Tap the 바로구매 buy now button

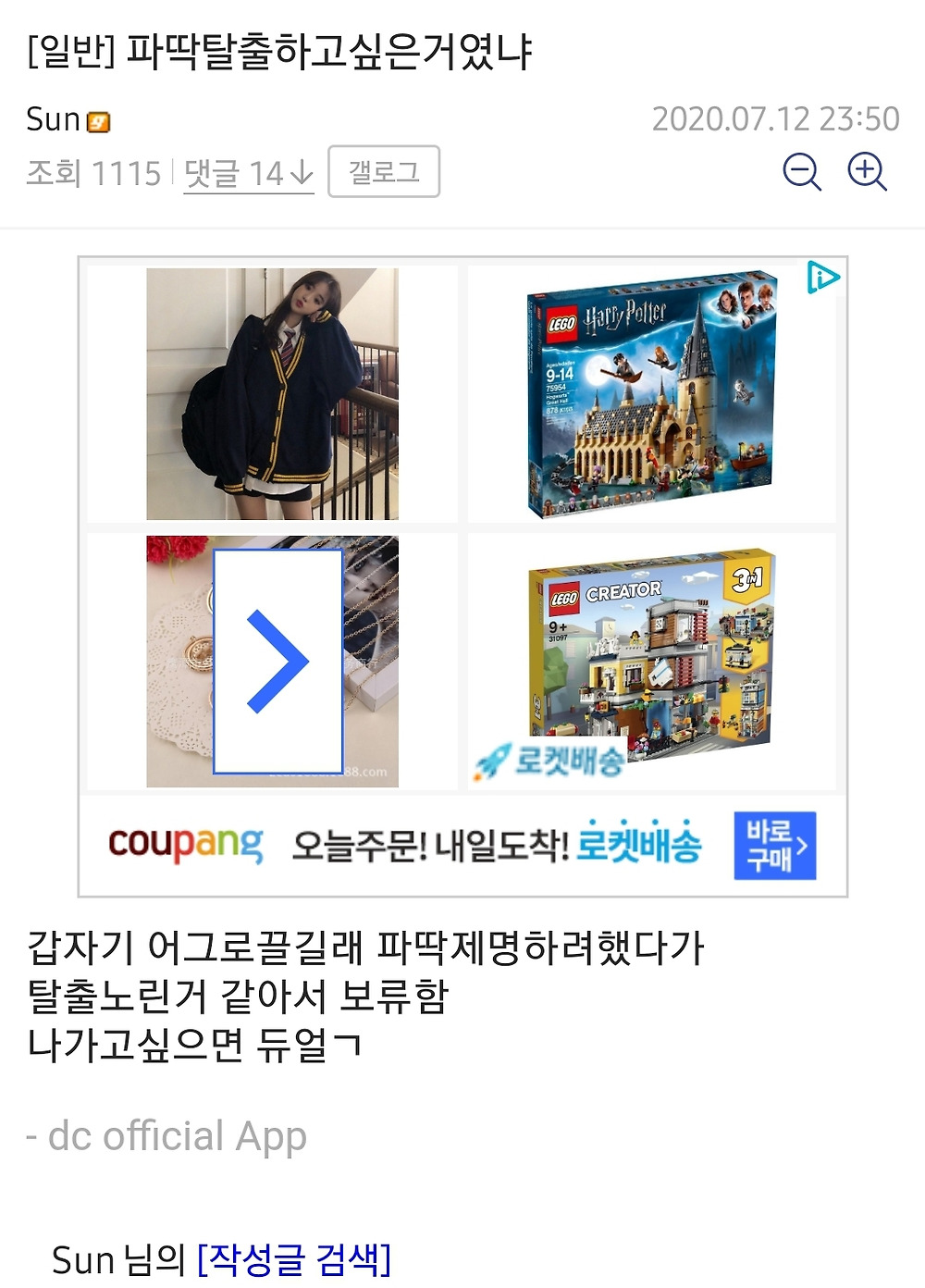[774, 845]
